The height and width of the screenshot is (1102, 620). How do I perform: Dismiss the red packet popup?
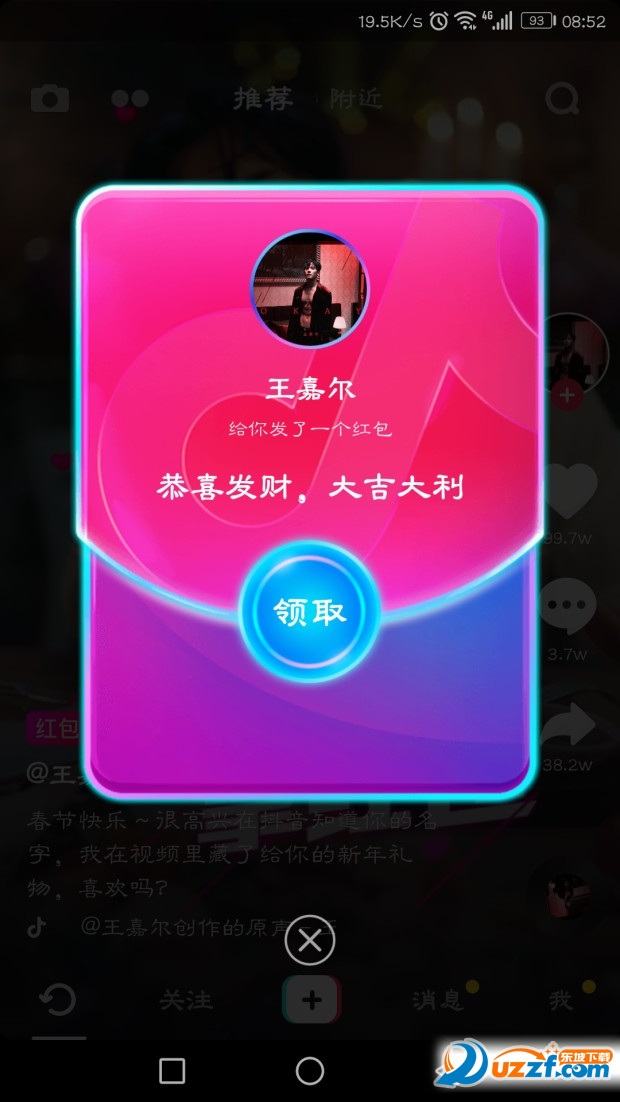pos(310,941)
